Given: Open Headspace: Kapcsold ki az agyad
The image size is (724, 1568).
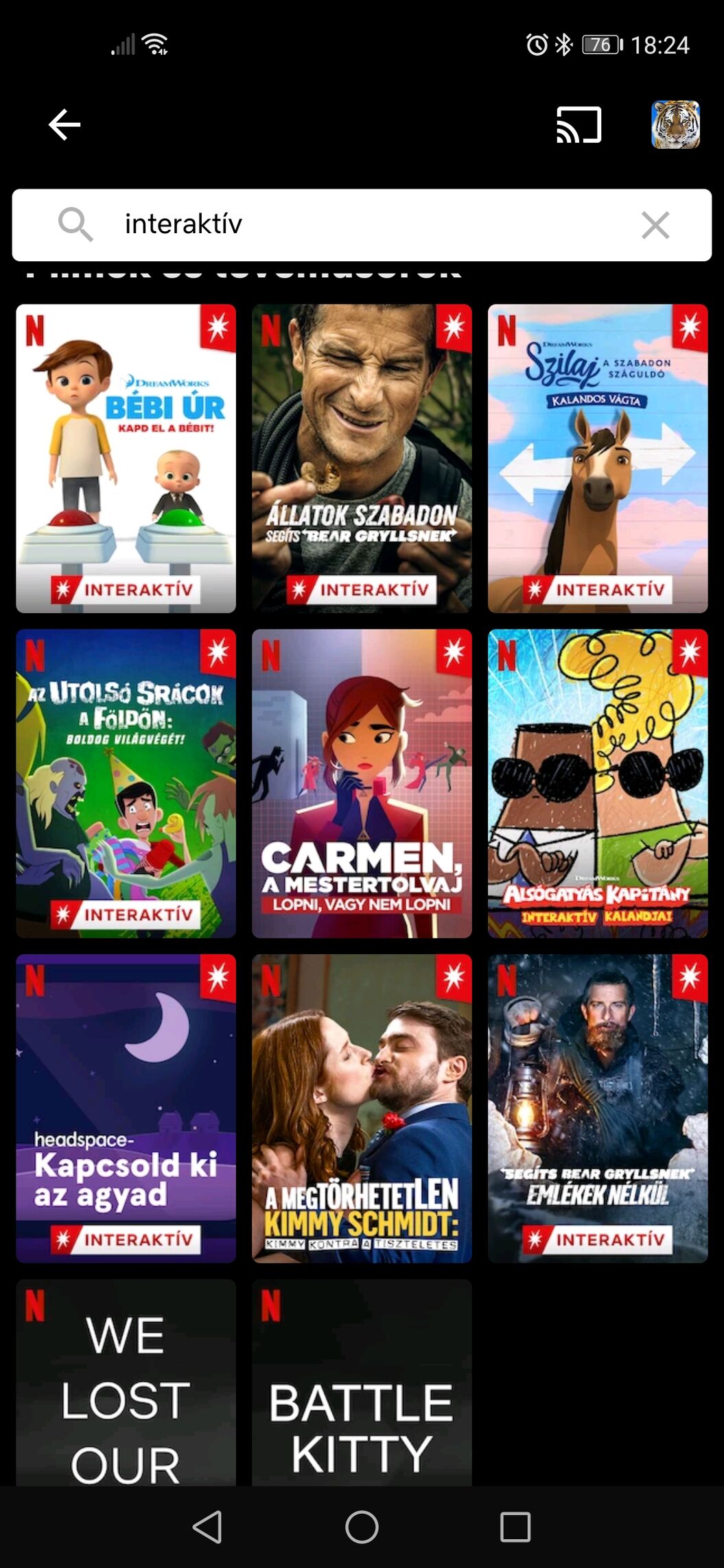Looking at the screenshot, I should pos(126,1108).
